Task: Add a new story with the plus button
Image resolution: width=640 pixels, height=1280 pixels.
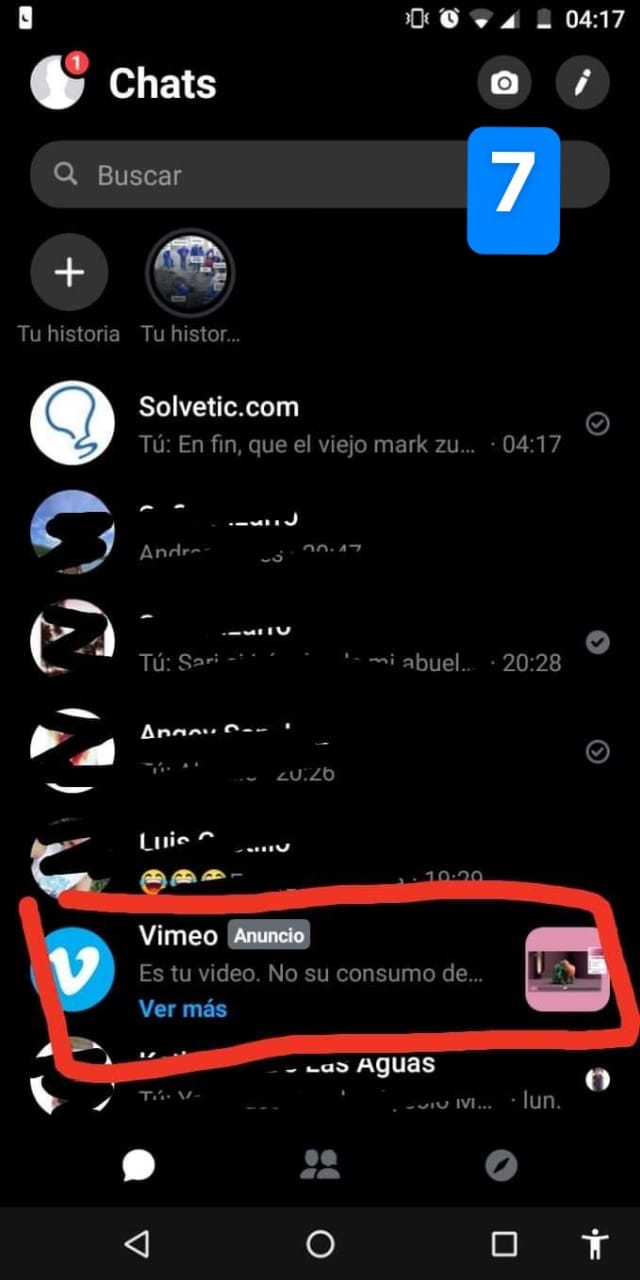Action: pos(69,274)
